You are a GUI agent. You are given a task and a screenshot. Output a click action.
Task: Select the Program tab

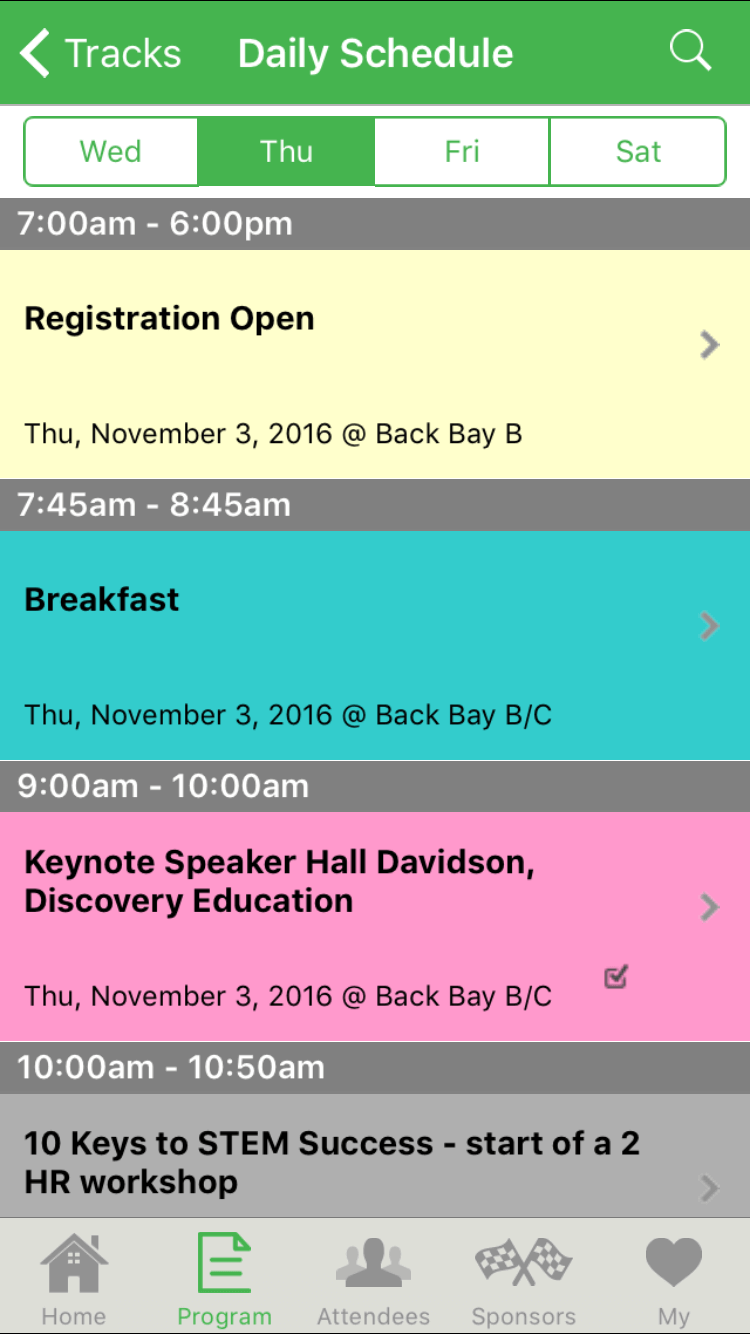click(224, 1279)
